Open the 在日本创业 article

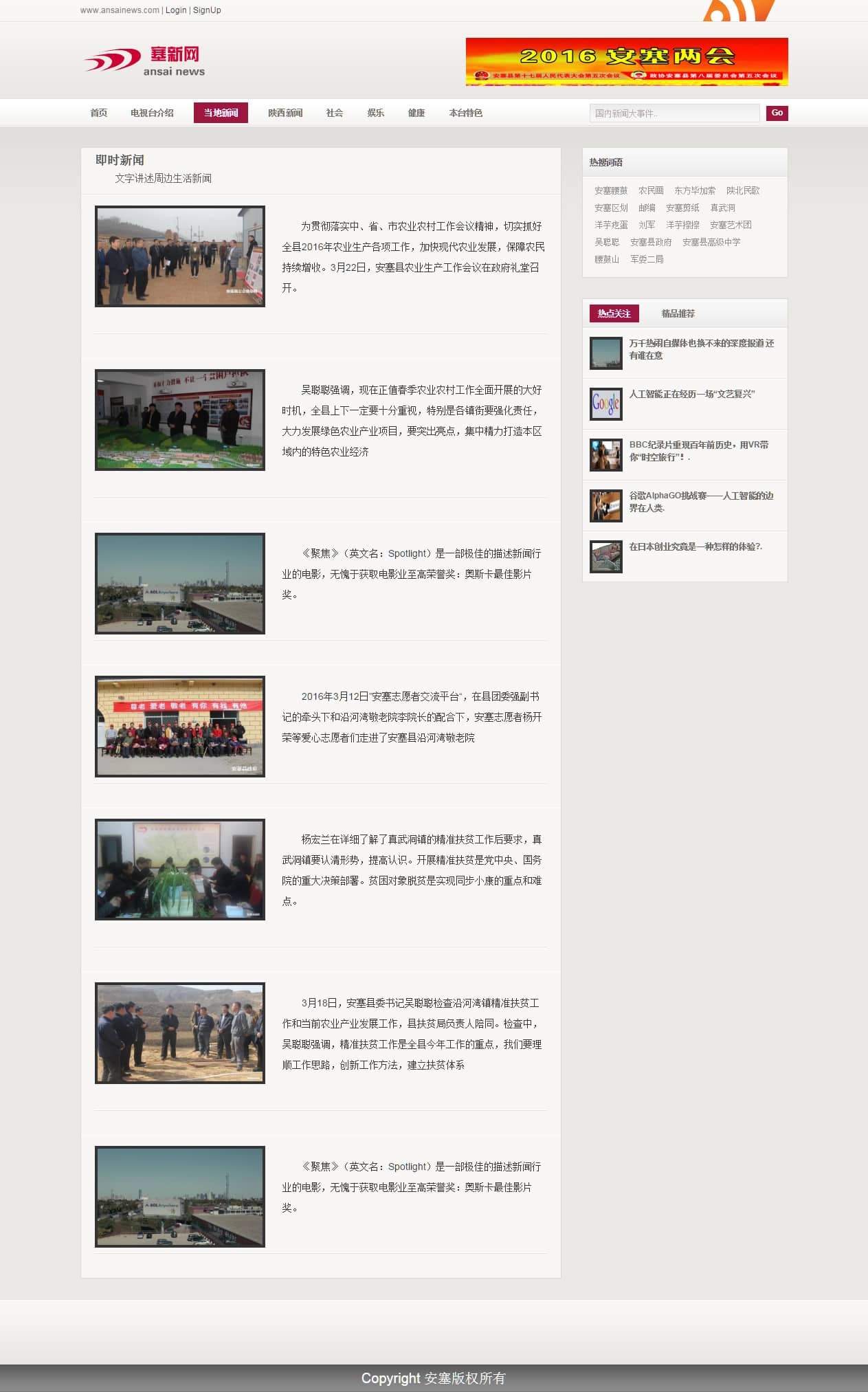(695, 546)
